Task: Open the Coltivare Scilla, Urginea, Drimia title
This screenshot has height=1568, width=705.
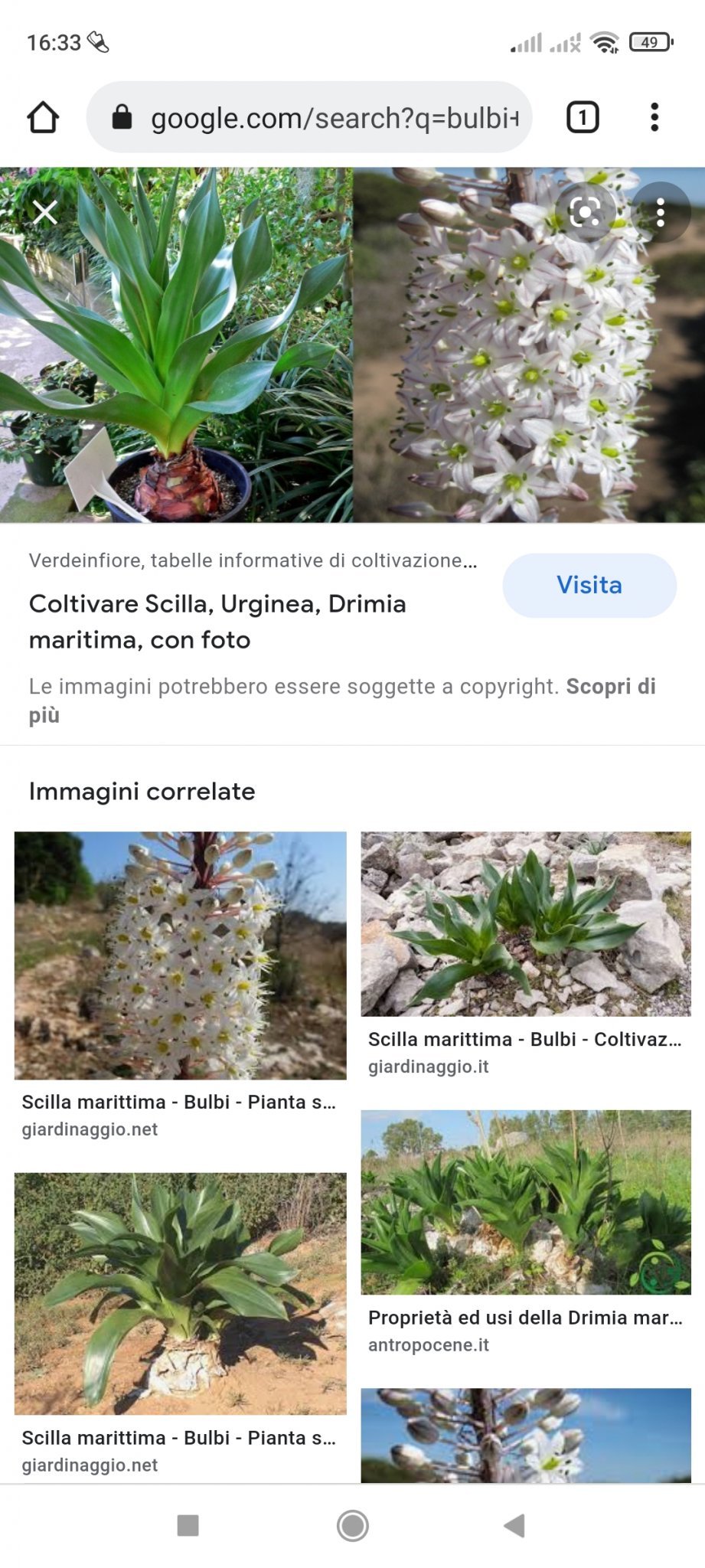Action: pos(217,621)
